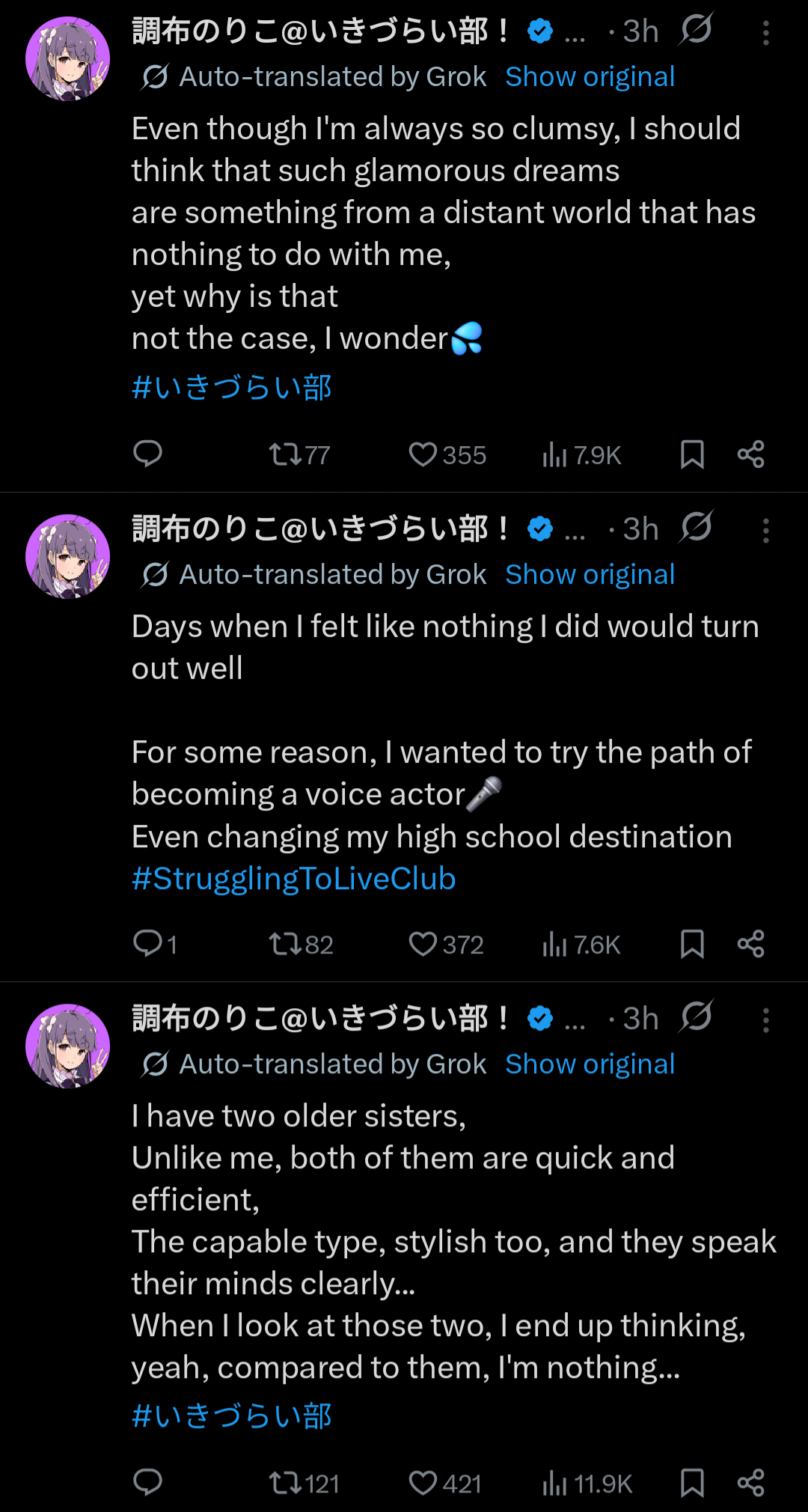Like the post with 421 likes
808x1512 pixels.
423,1483
